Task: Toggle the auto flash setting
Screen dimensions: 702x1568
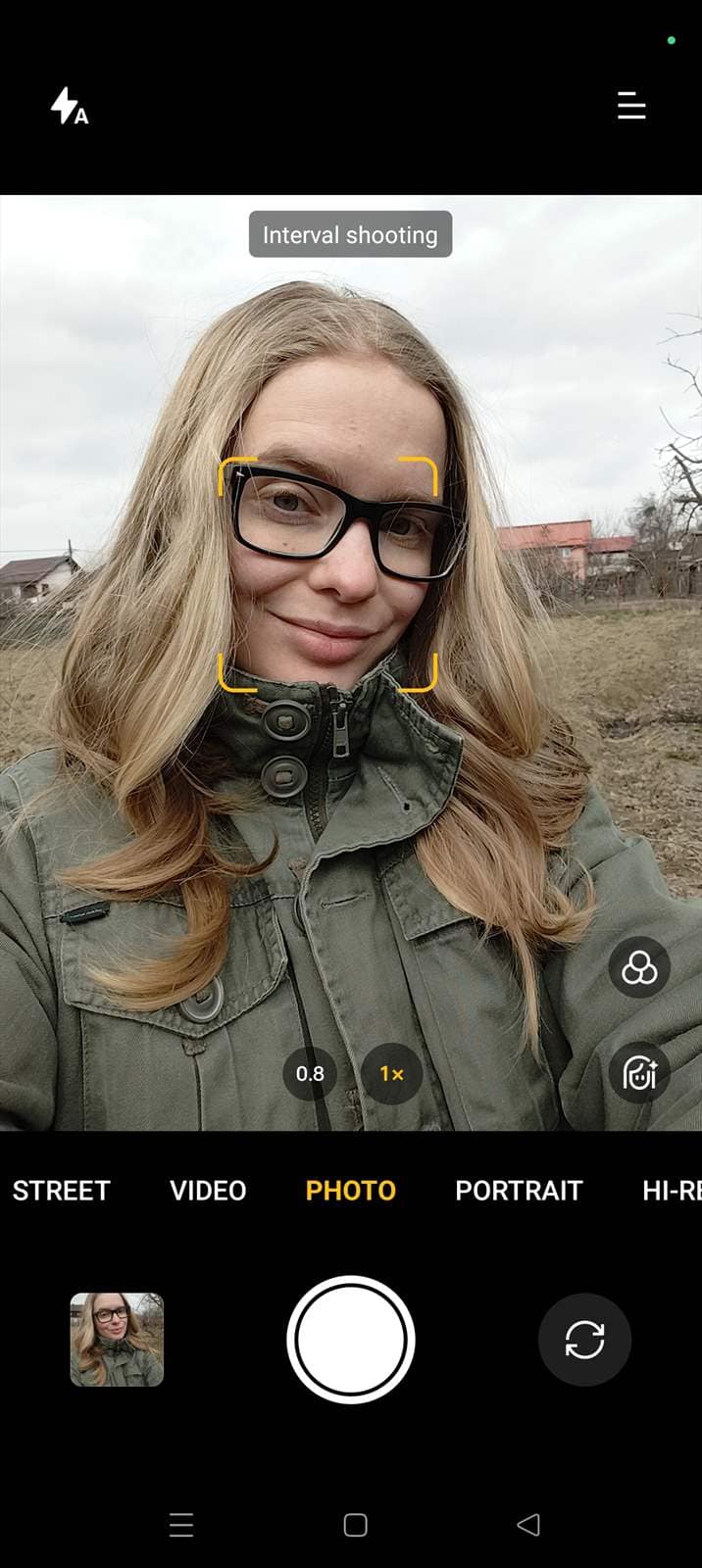Action: coord(69,106)
